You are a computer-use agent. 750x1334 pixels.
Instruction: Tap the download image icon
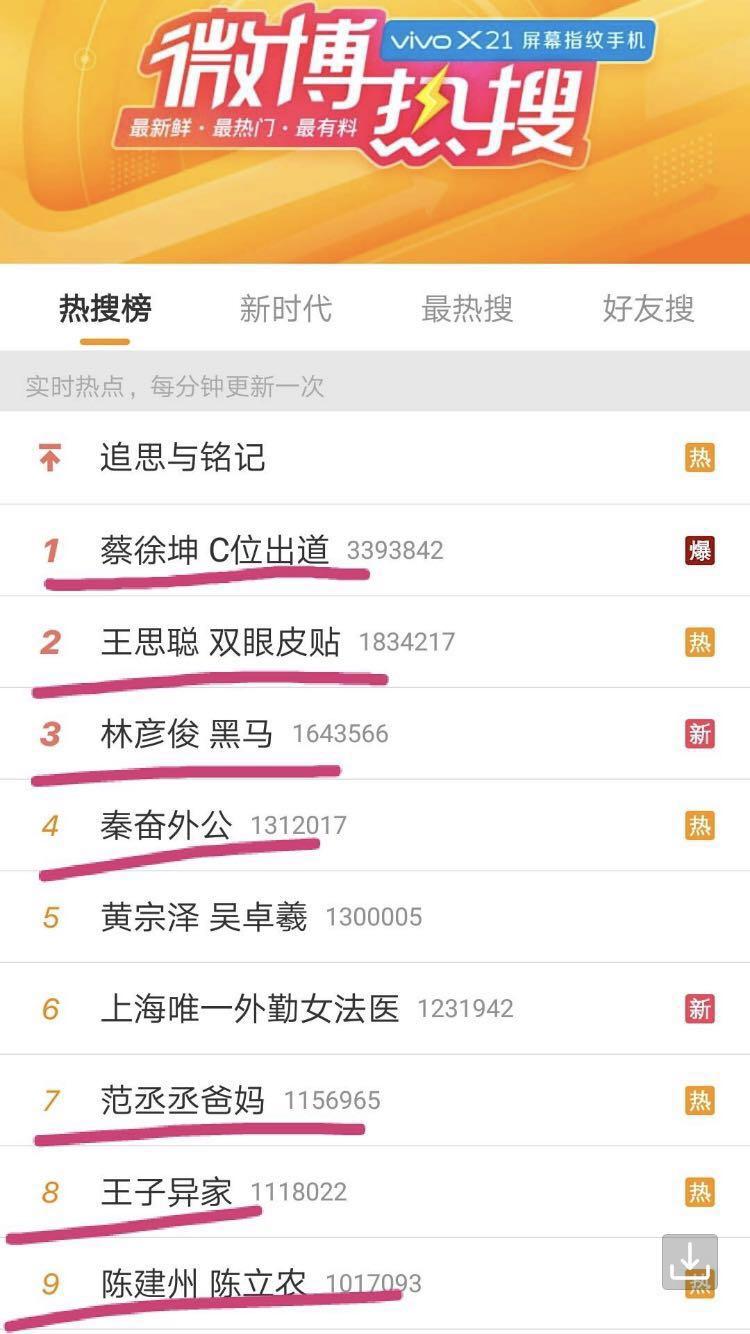coord(690,1262)
